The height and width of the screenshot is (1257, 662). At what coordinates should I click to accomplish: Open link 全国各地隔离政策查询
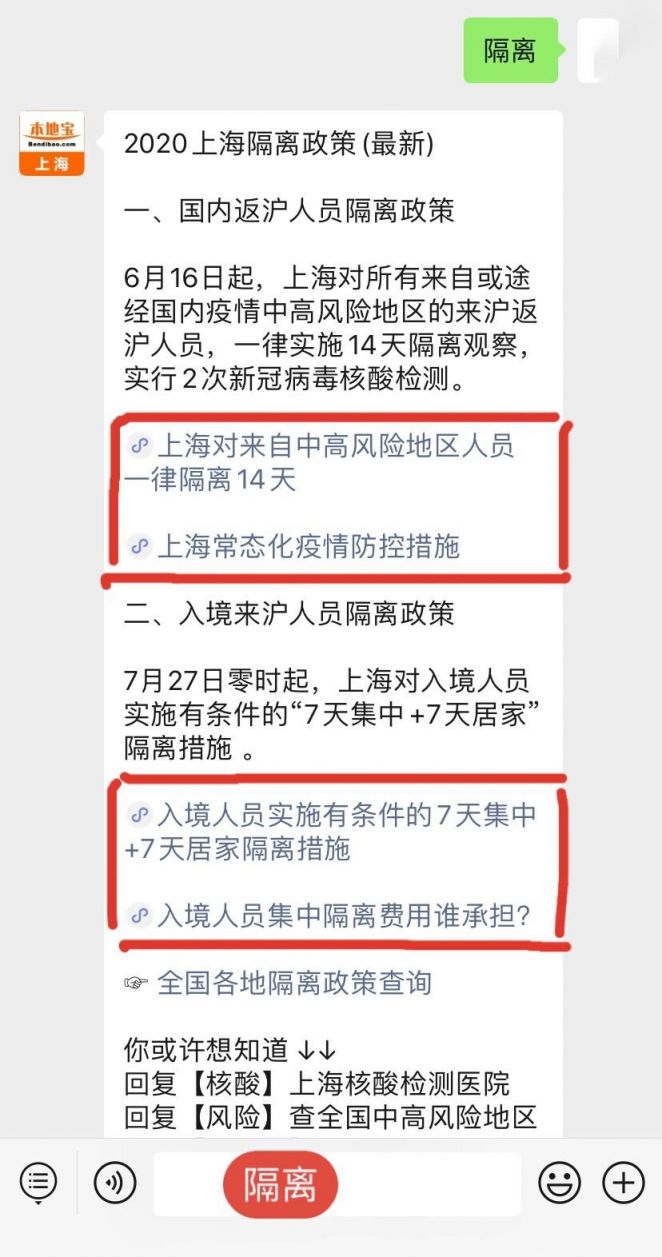[294, 982]
